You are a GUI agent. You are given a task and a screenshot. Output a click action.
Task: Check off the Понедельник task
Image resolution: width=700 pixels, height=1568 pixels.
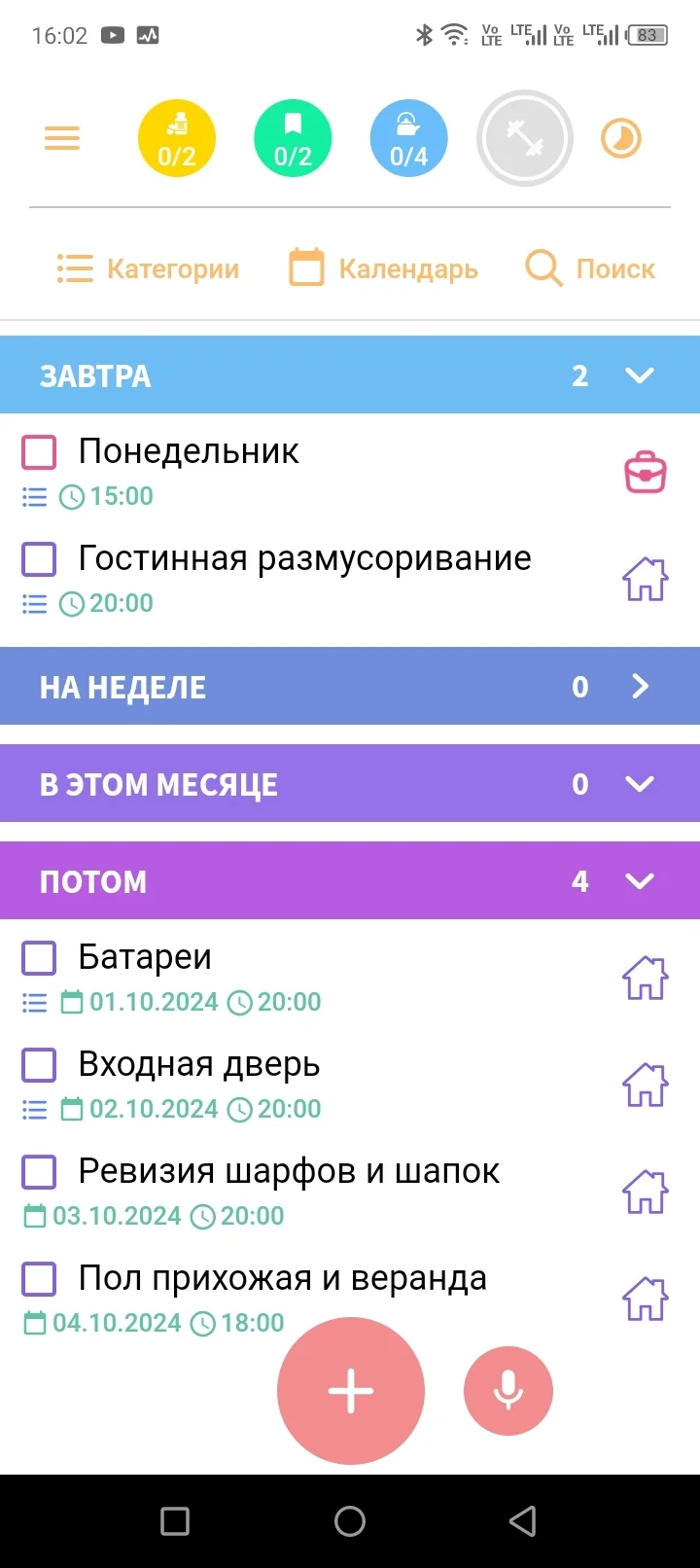point(39,452)
